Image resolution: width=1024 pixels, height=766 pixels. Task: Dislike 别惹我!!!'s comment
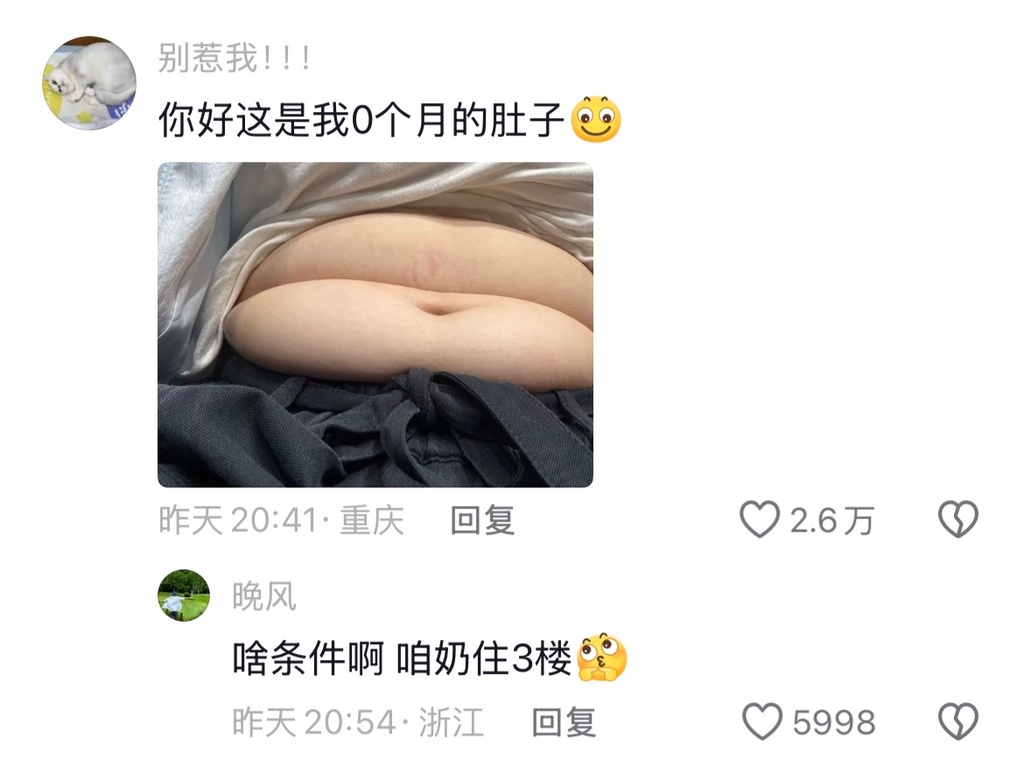[958, 520]
